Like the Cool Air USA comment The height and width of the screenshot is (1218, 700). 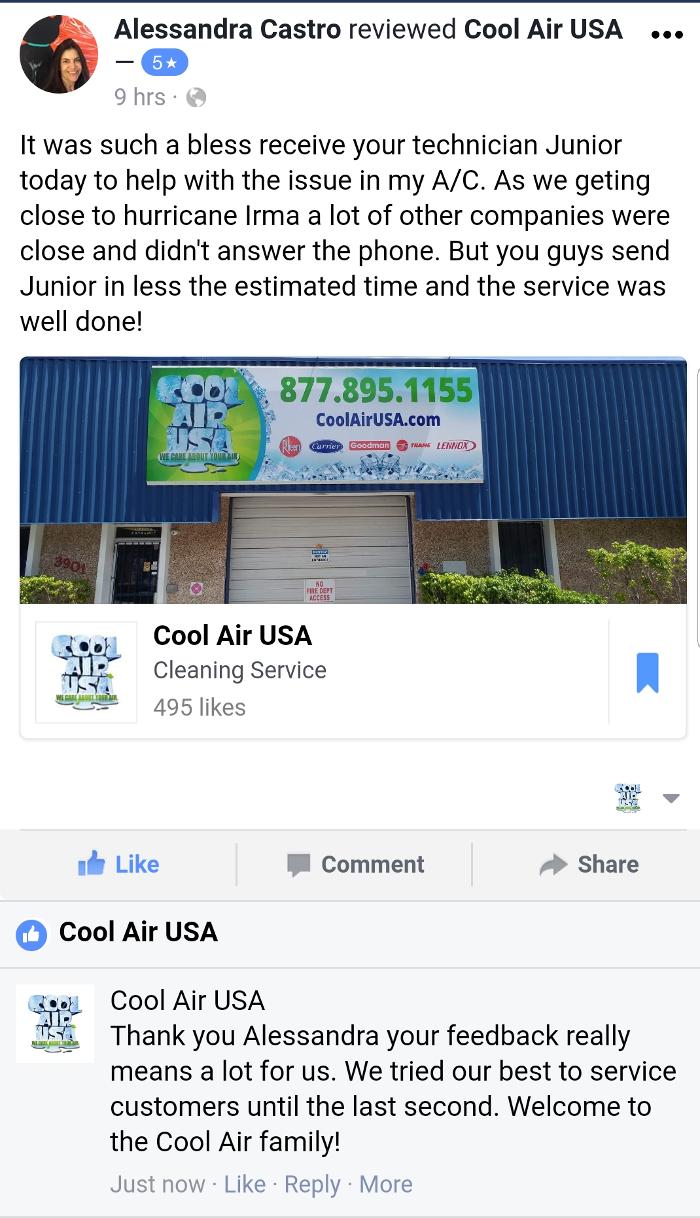(244, 1184)
